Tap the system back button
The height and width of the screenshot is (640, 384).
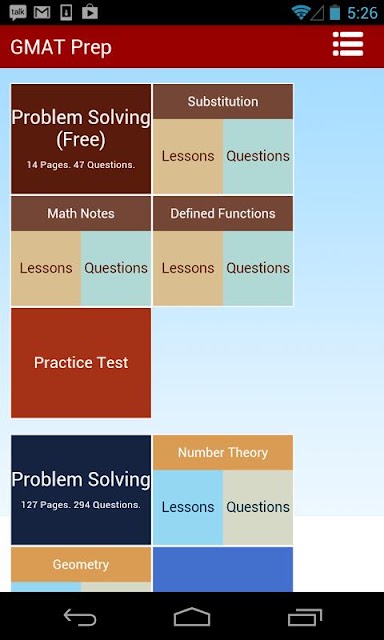coord(80,617)
